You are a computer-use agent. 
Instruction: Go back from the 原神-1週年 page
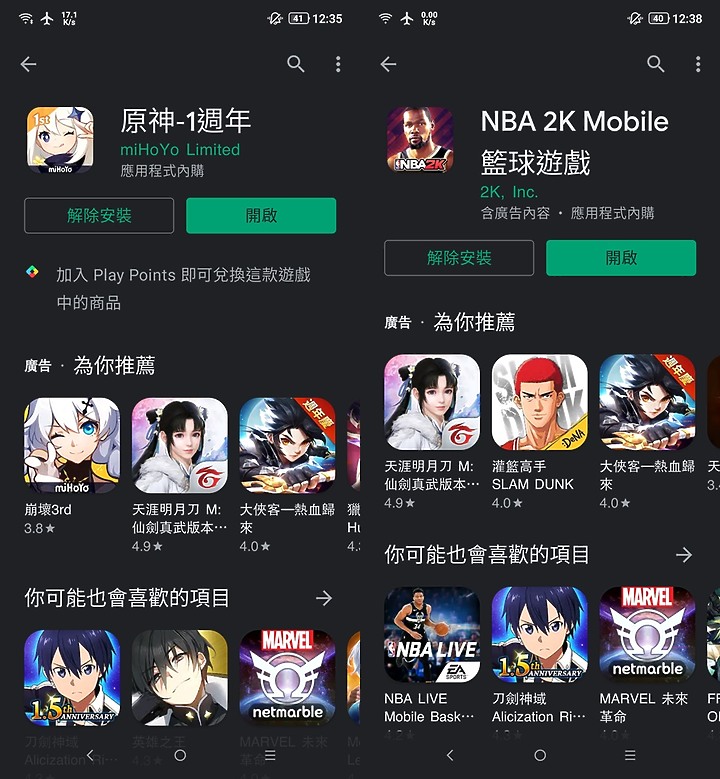[28, 64]
